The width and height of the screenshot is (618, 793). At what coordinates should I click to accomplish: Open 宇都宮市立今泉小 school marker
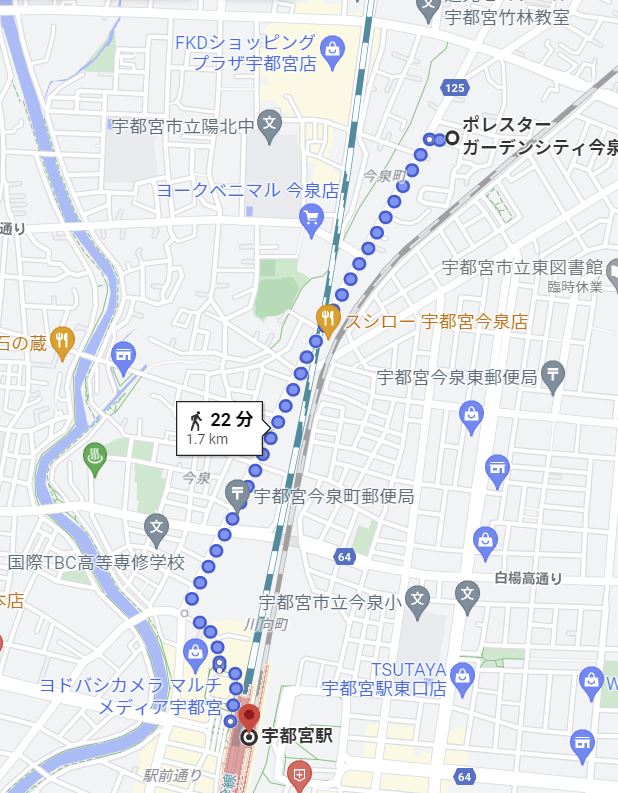(x=418, y=600)
